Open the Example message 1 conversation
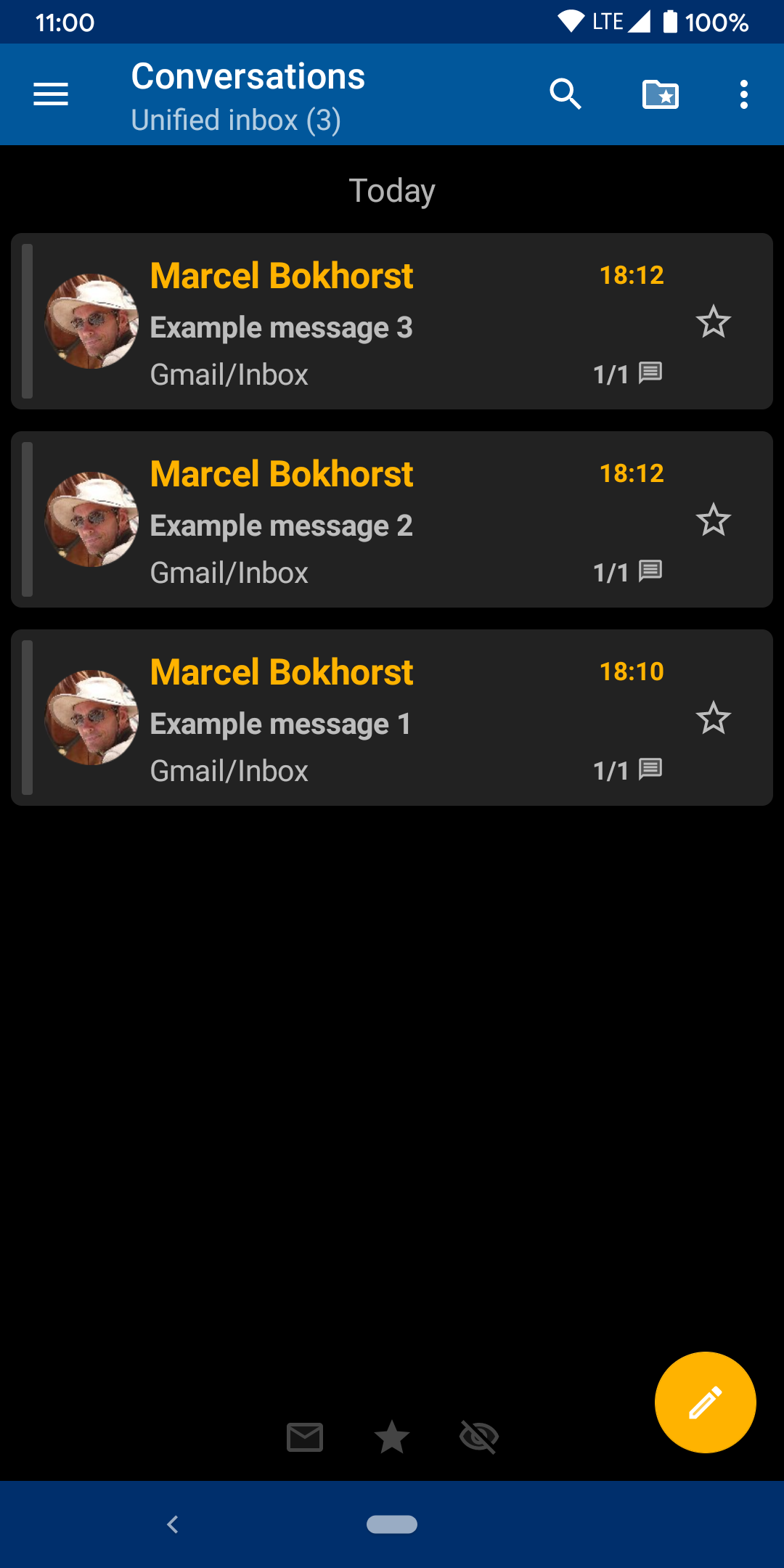The image size is (784, 1568). click(x=363, y=724)
